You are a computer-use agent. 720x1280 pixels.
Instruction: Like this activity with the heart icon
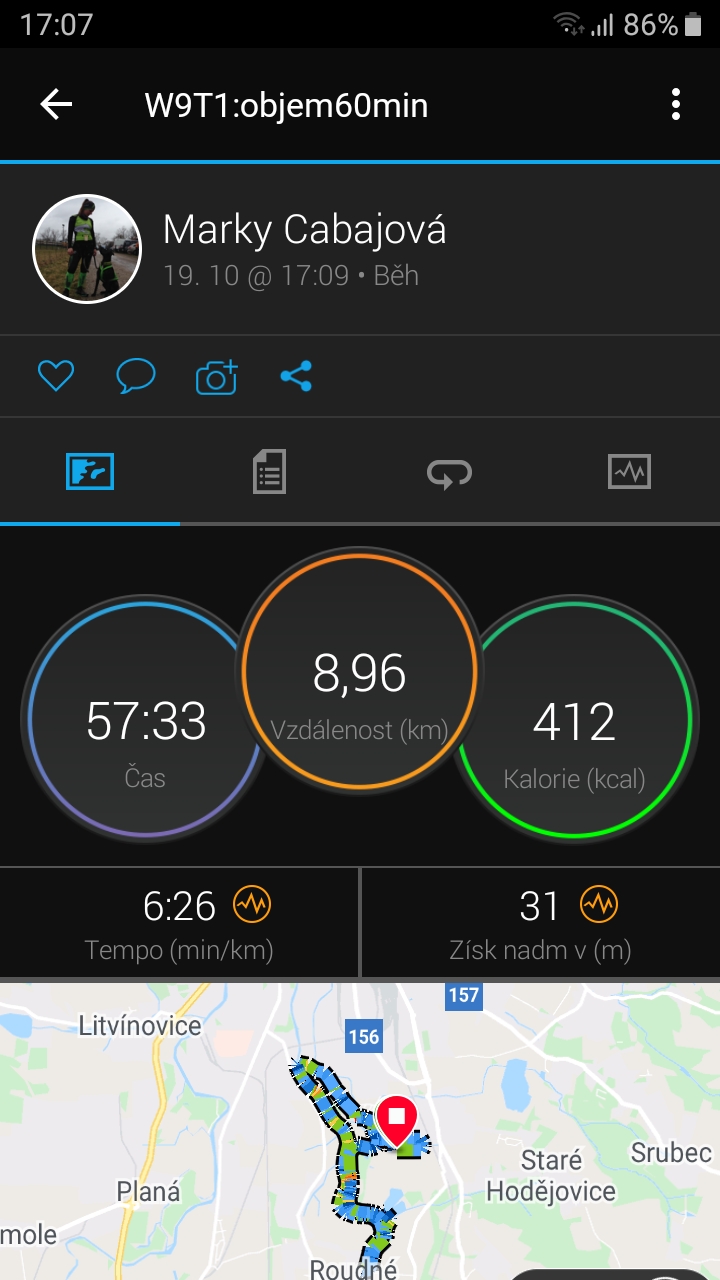(x=56, y=376)
